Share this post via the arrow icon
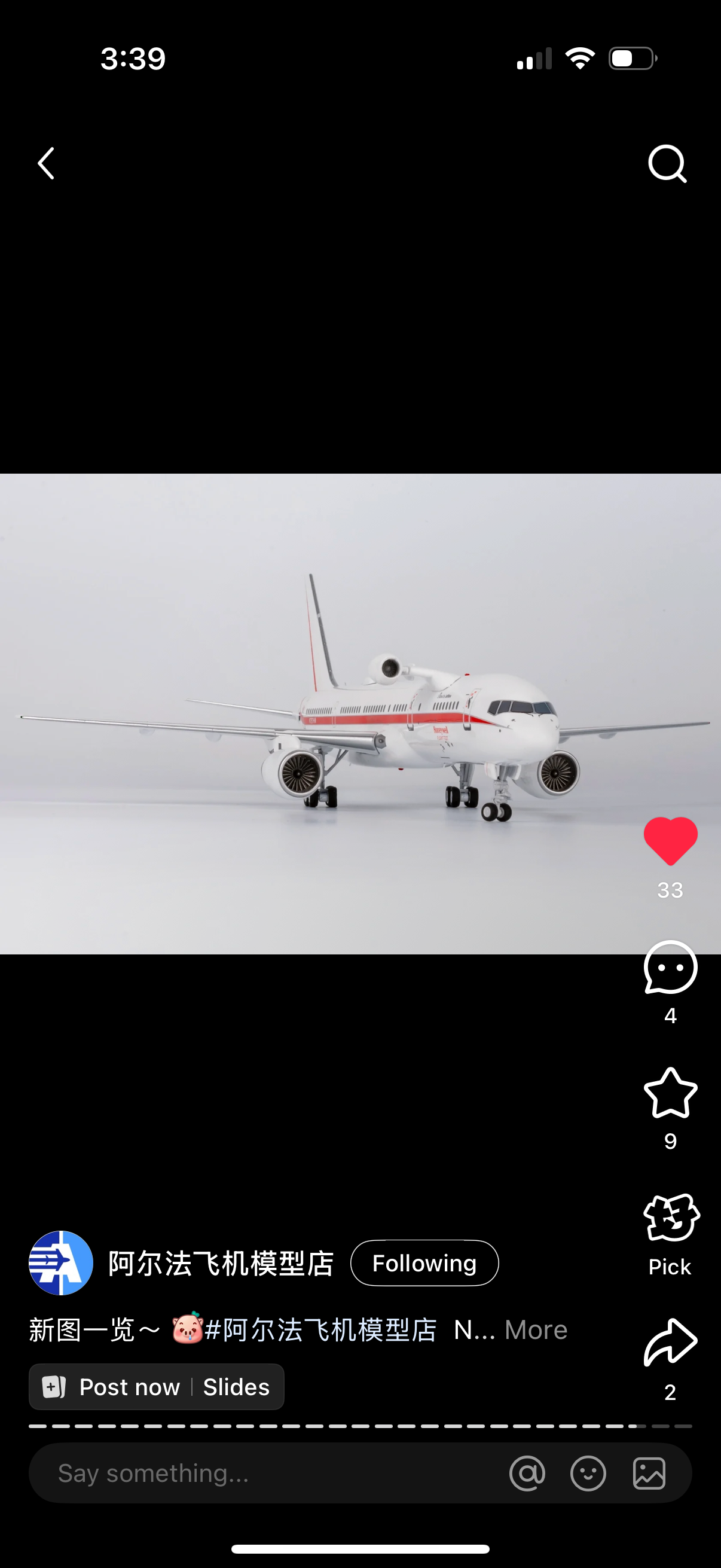 pyautogui.click(x=670, y=1342)
